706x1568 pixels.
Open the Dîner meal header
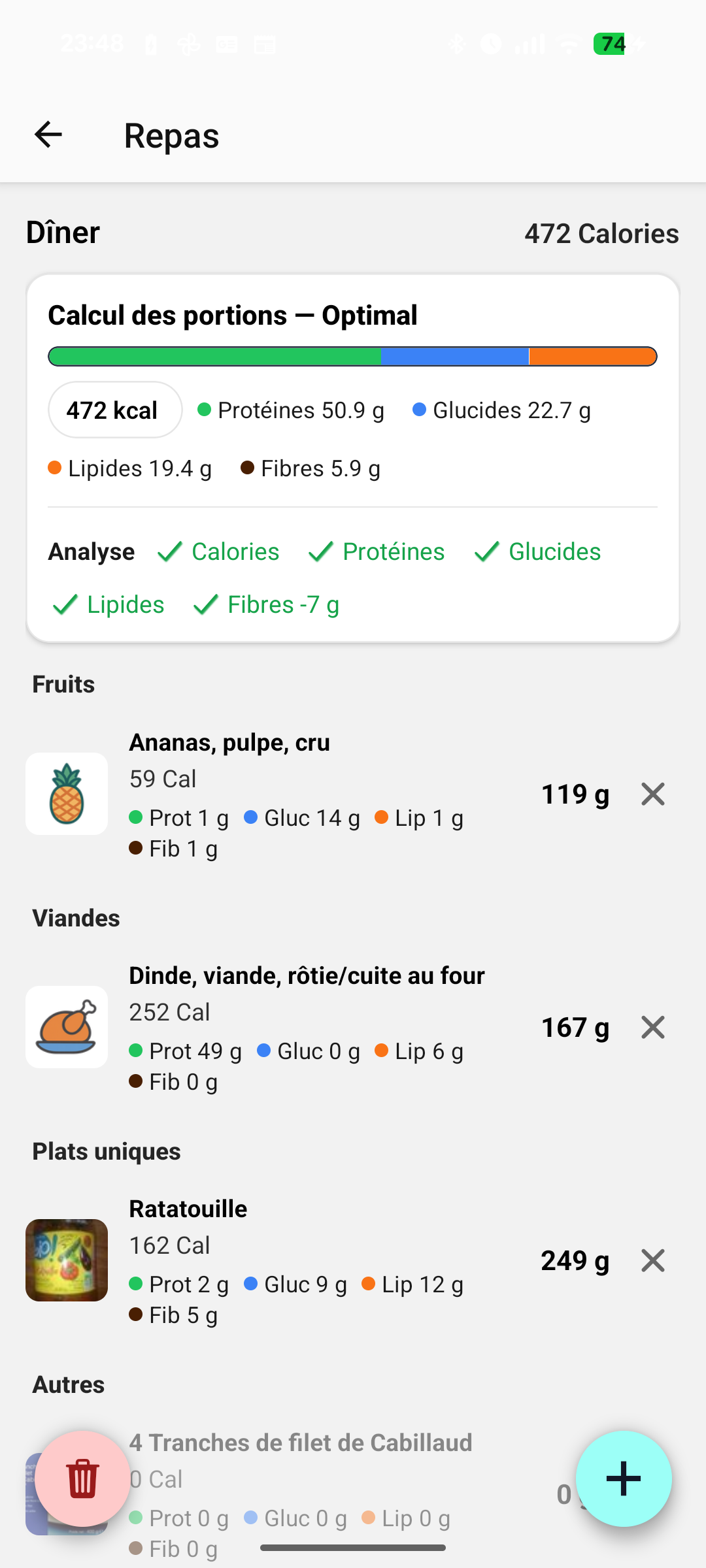[63, 233]
